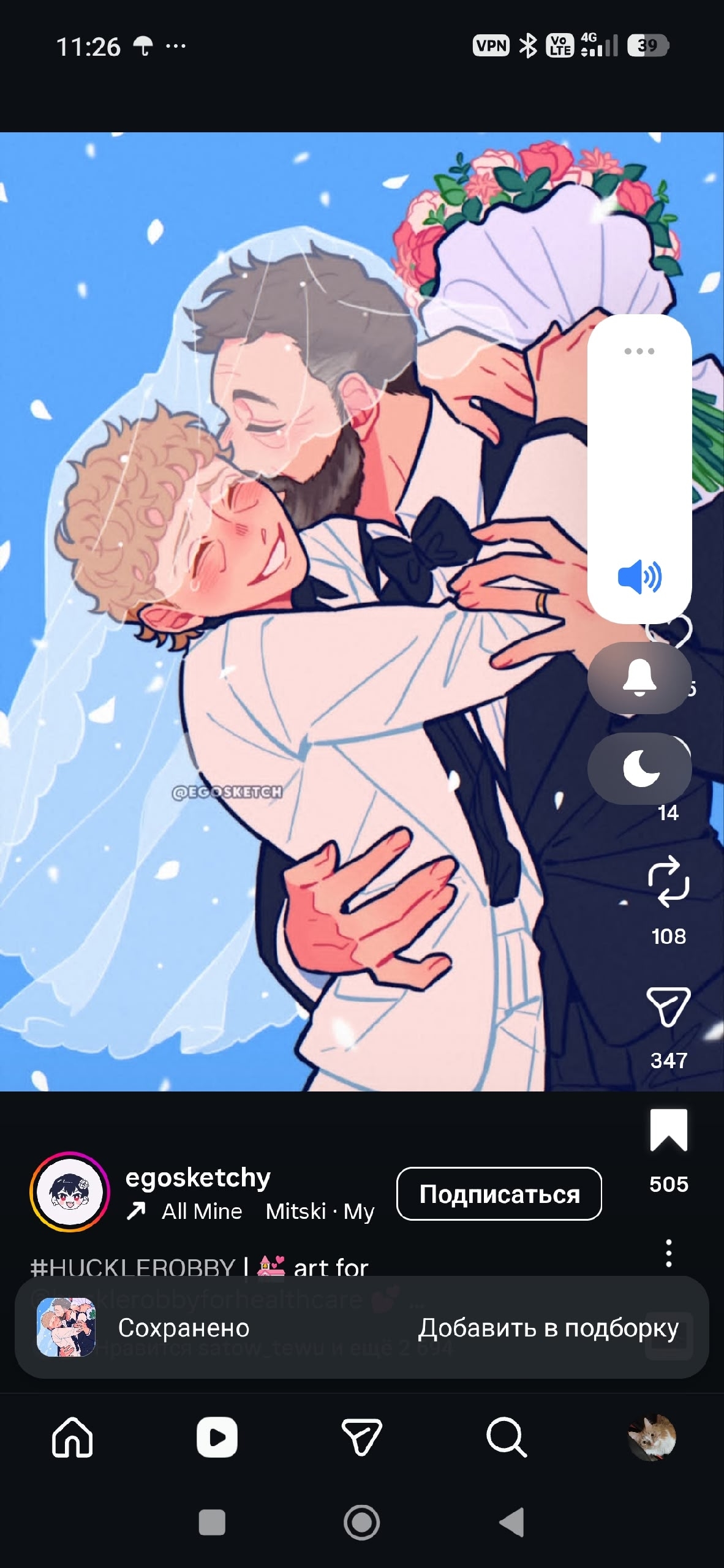
Task: Toggle do not disturb moon button
Action: [x=639, y=768]
